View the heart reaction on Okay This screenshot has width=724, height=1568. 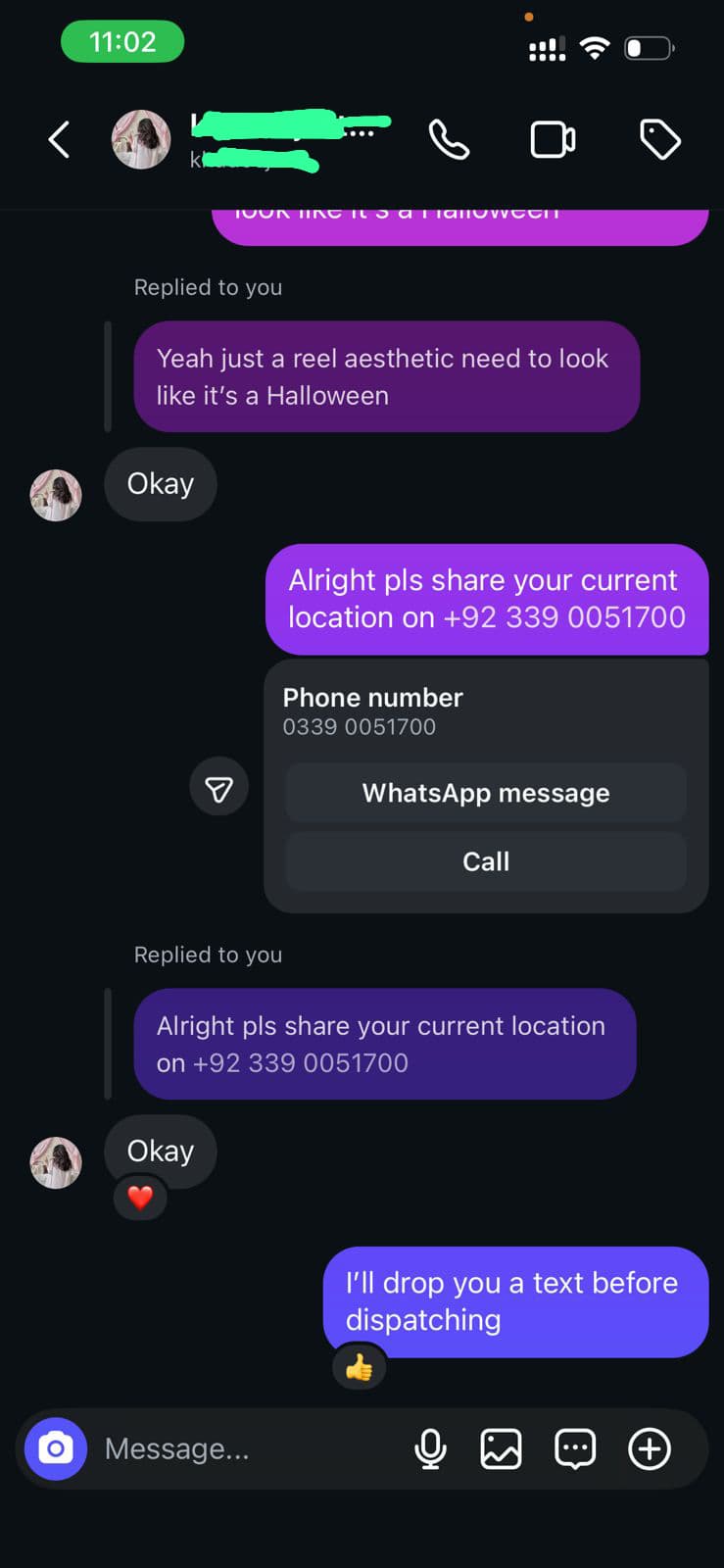point(140,1198)
